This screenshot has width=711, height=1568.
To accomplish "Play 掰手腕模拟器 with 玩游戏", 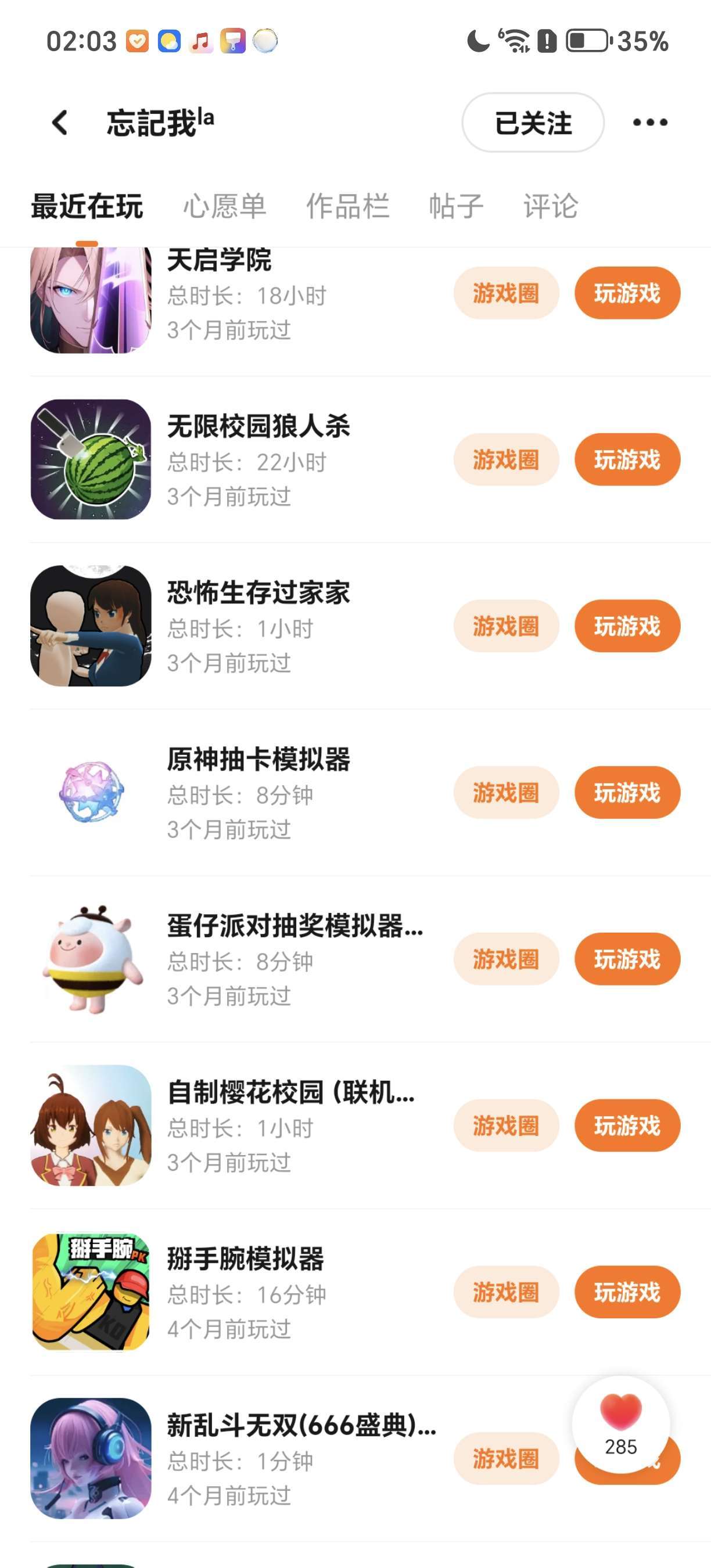I will [627, 1292].
